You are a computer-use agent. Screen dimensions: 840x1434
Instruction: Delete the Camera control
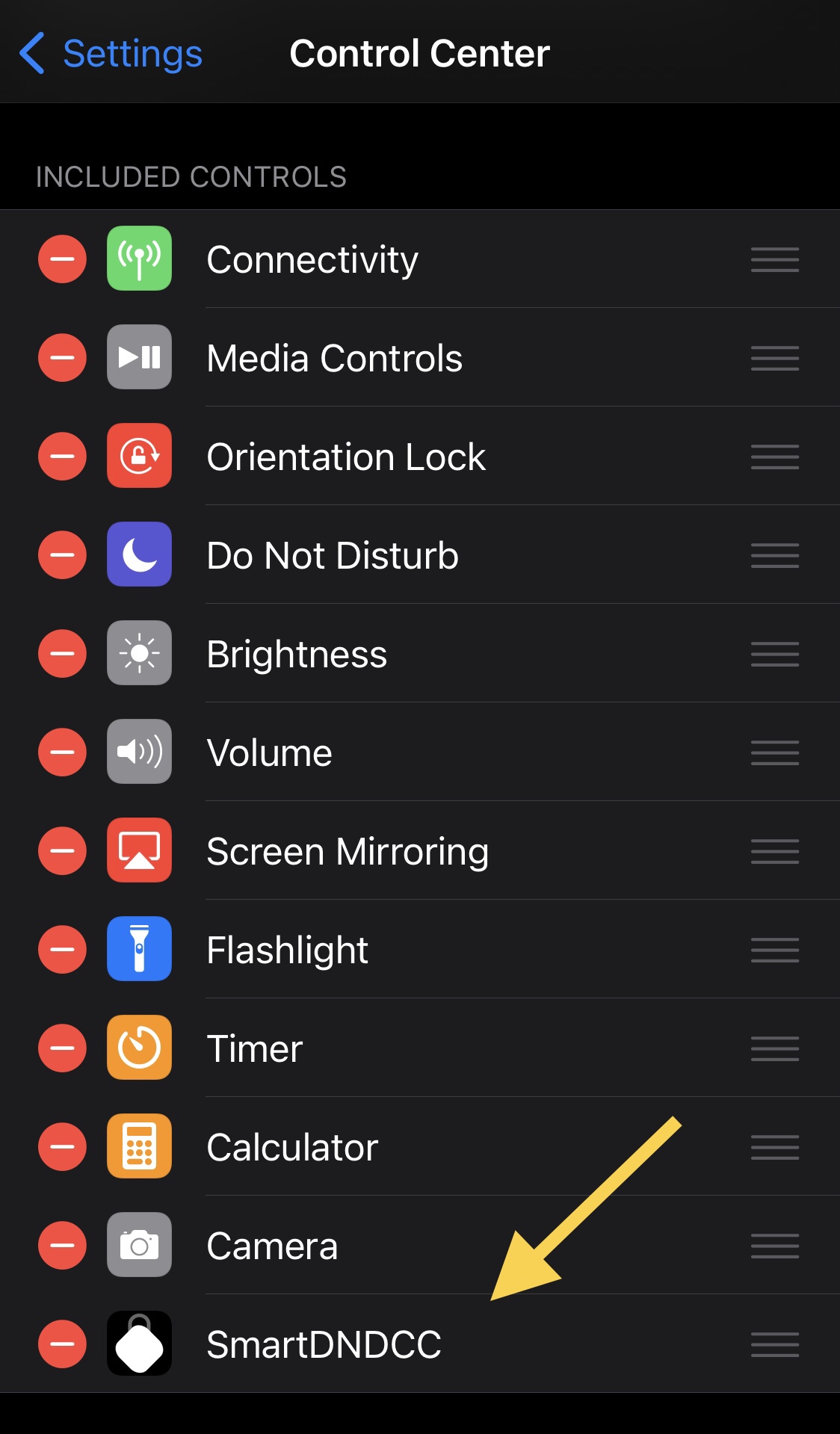(x=62, y=1246)
